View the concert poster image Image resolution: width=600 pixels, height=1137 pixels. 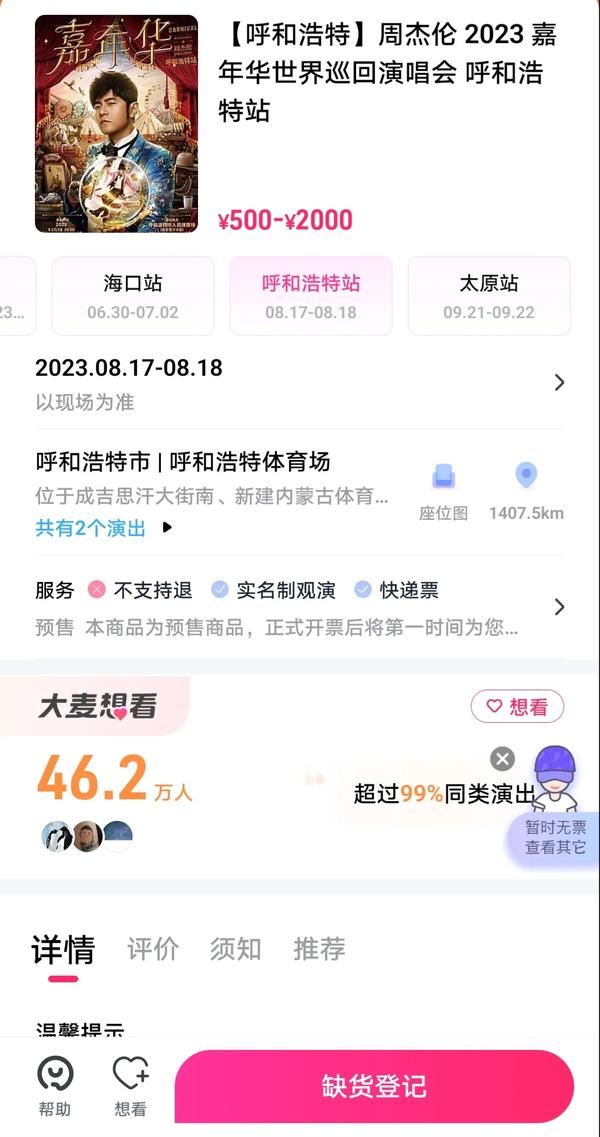click(x=116, y=123)
